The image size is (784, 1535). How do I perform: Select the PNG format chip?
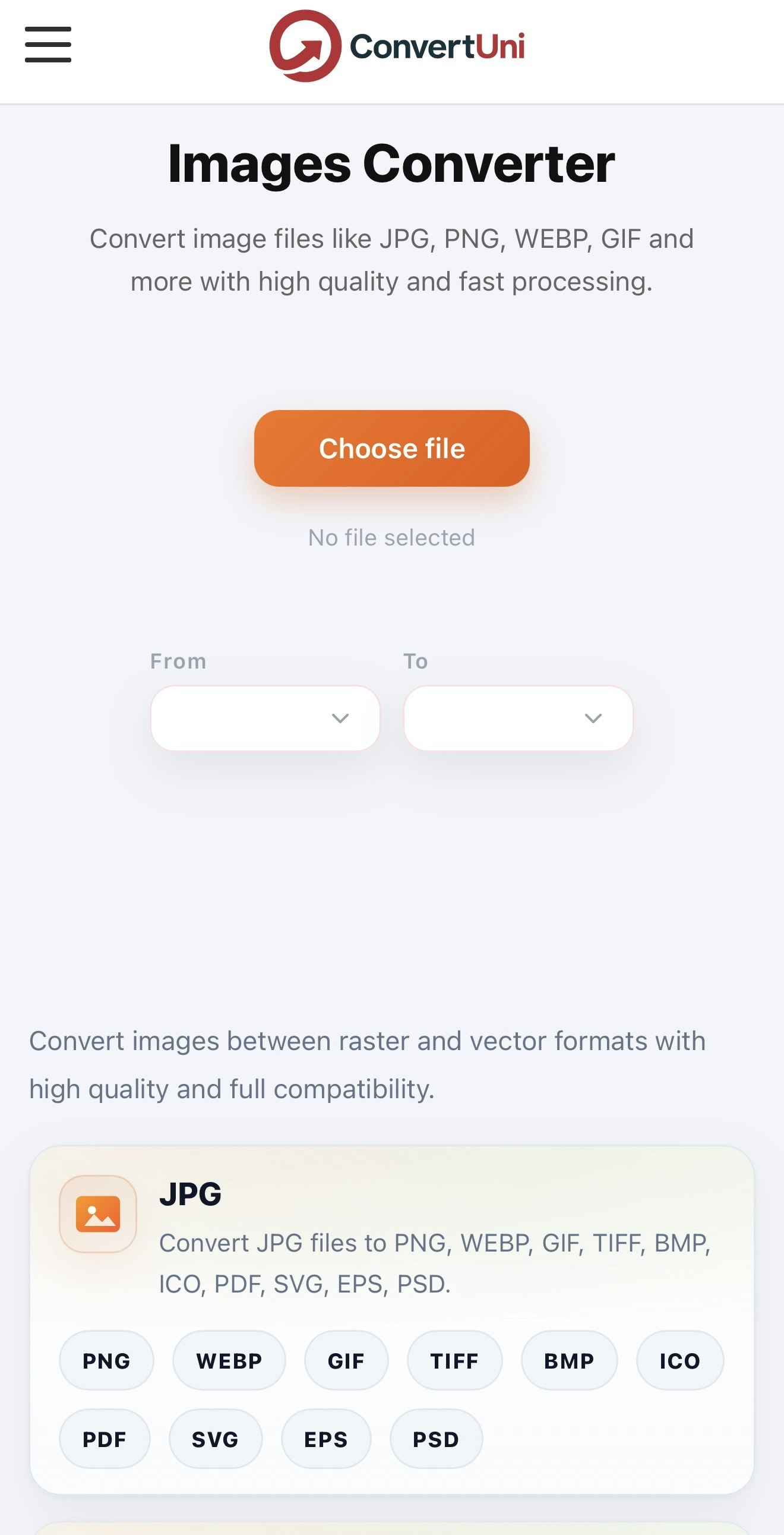(107, 1360)
